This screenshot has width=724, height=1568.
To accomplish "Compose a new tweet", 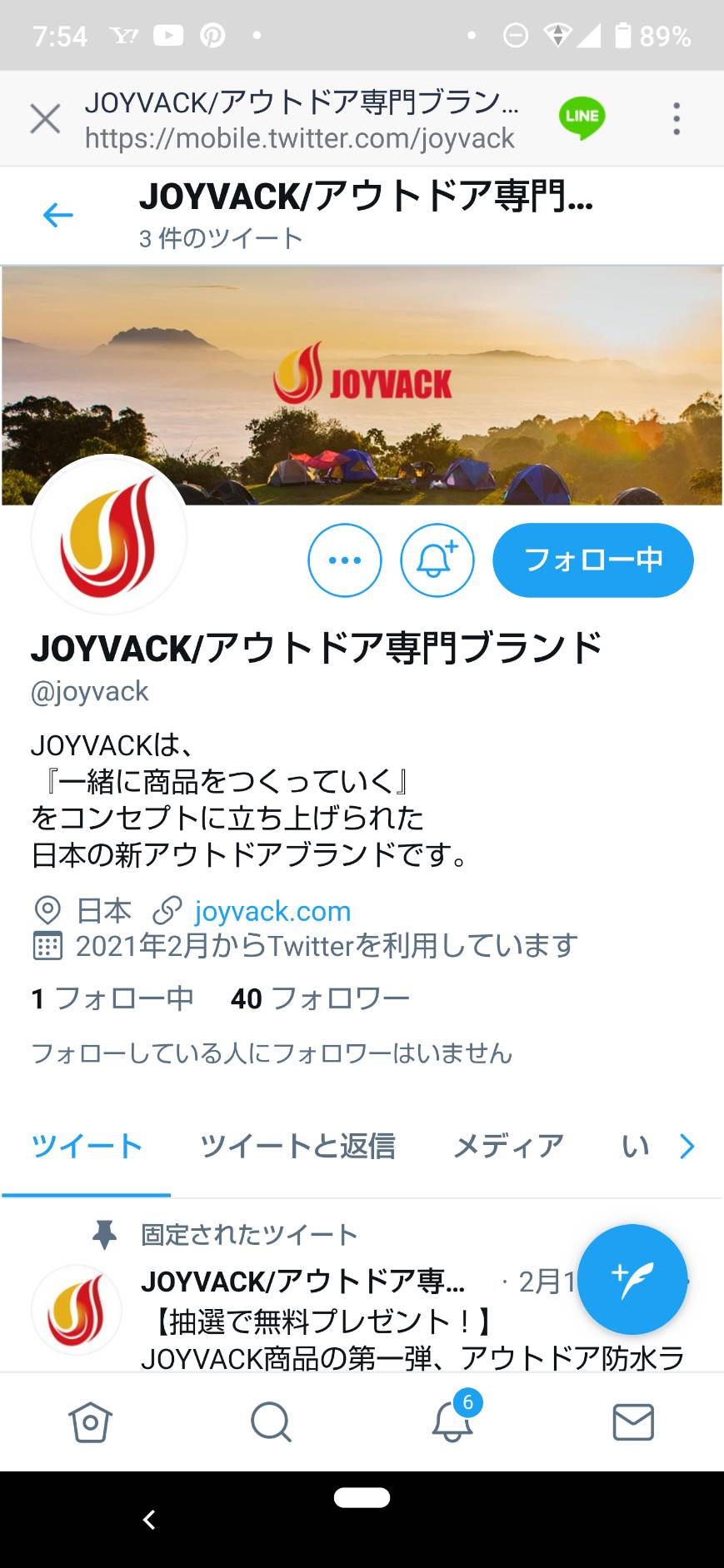I will coord(632,1279).
